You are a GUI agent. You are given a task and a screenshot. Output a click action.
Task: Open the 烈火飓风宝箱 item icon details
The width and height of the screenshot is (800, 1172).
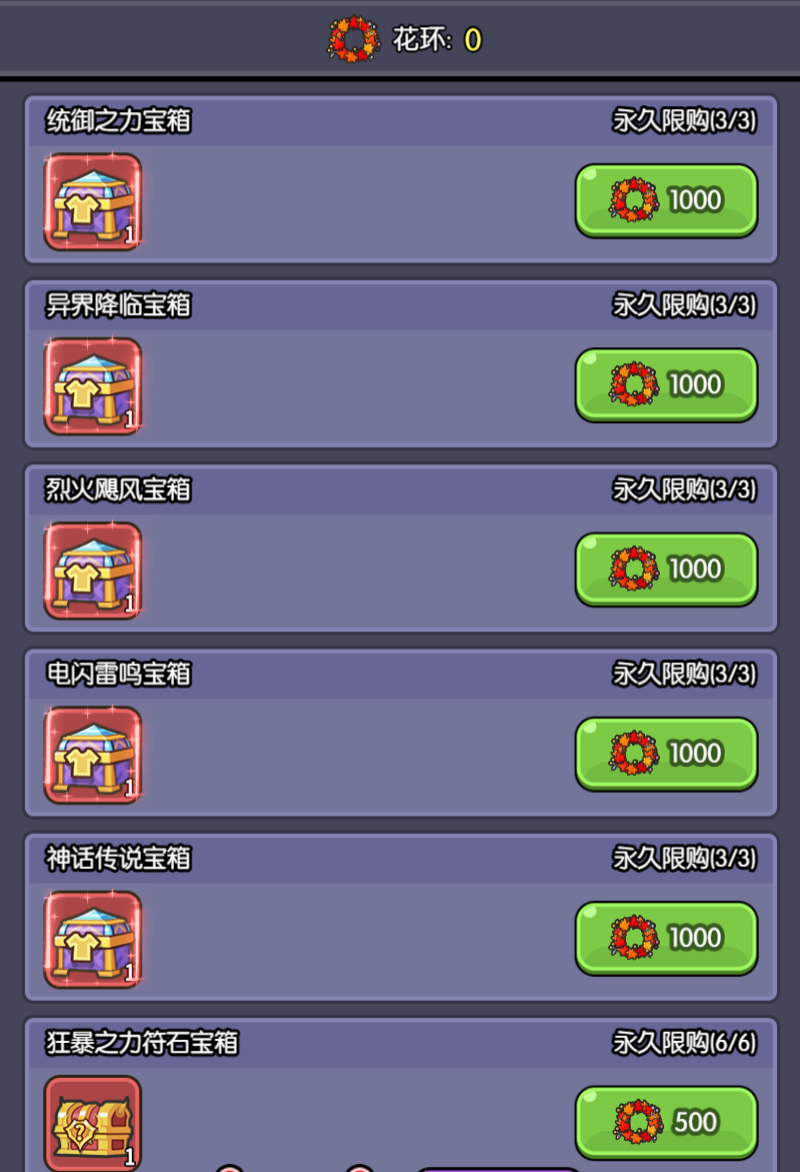[93, 571]
